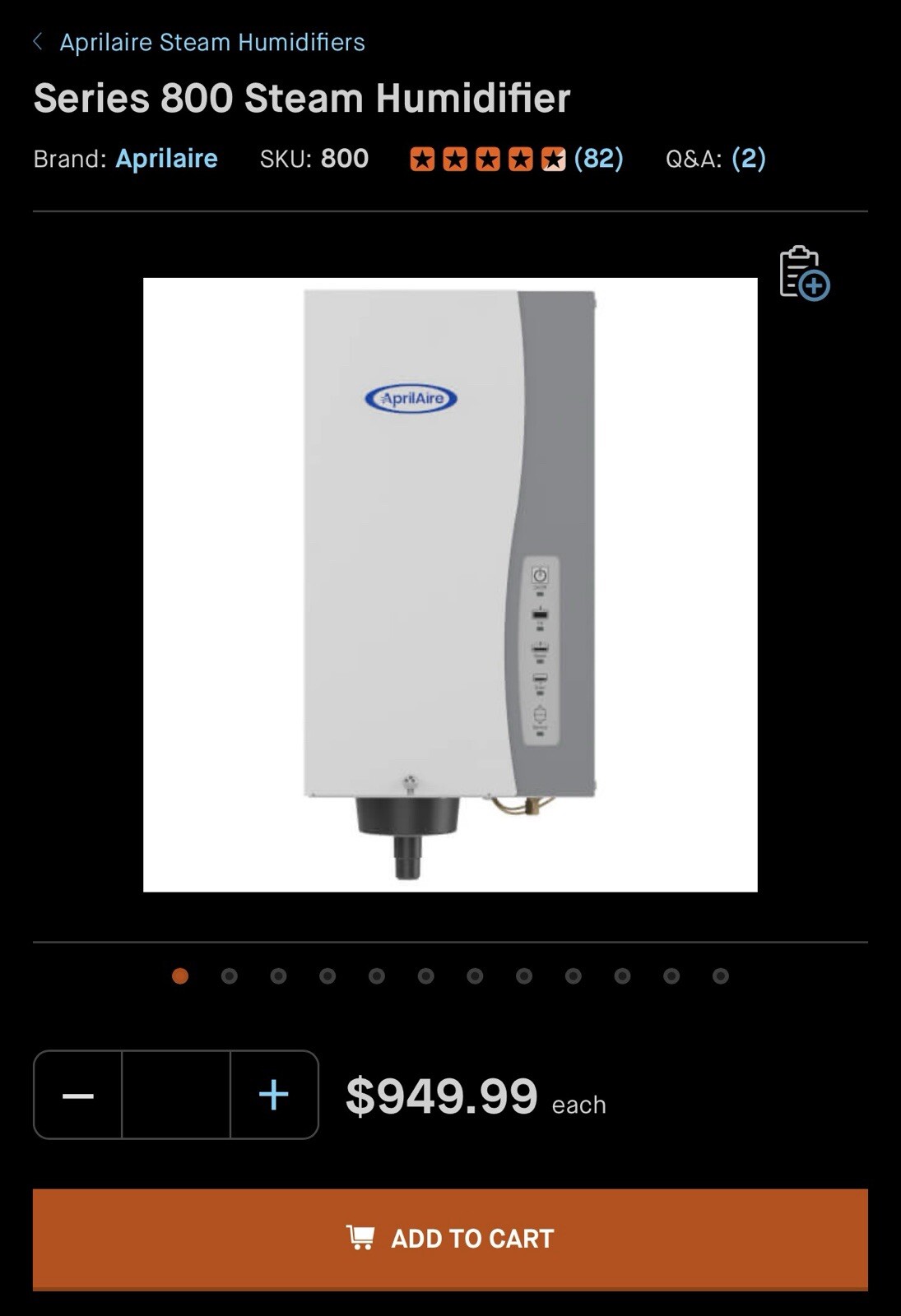This screenshot has width=901, height=1316.
Task: Select the seventh carousel navigation dot
Action: point(475,977)
